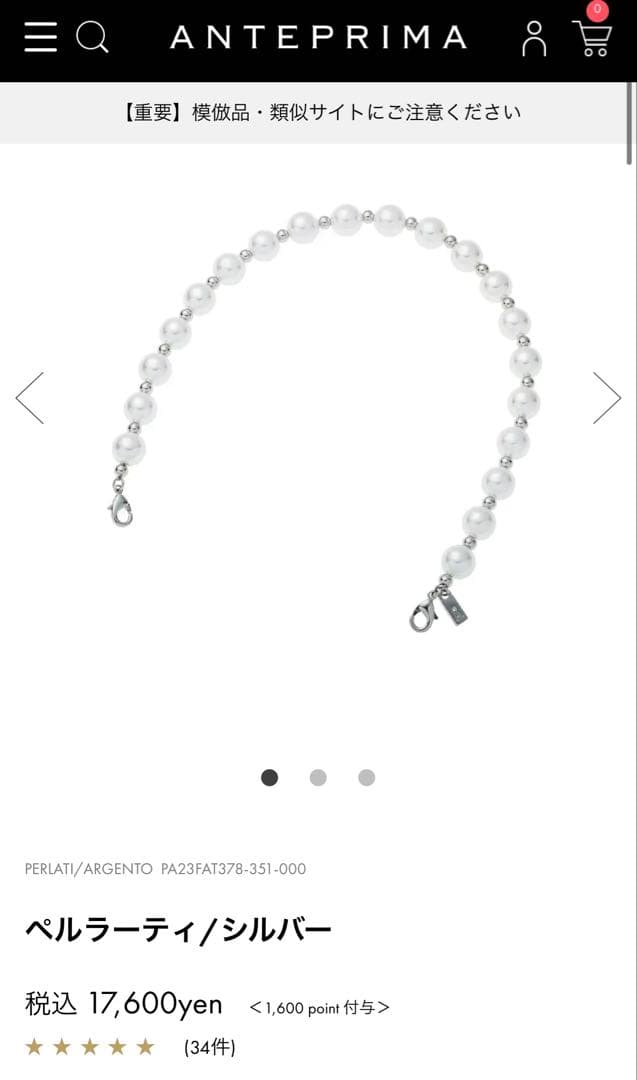Open the hamburger menu

pyautogui.click(x=41, y=37)
